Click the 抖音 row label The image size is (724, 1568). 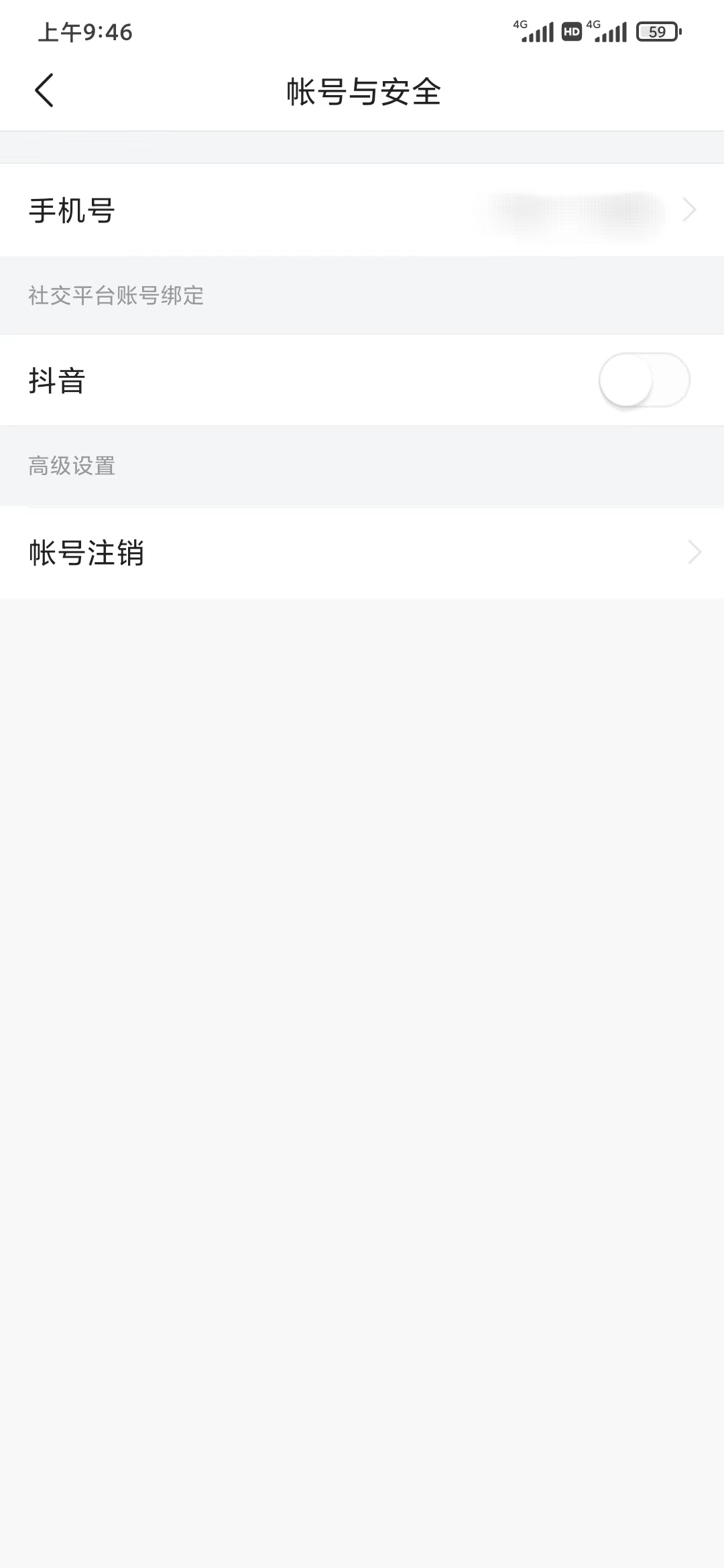point(57,381)
